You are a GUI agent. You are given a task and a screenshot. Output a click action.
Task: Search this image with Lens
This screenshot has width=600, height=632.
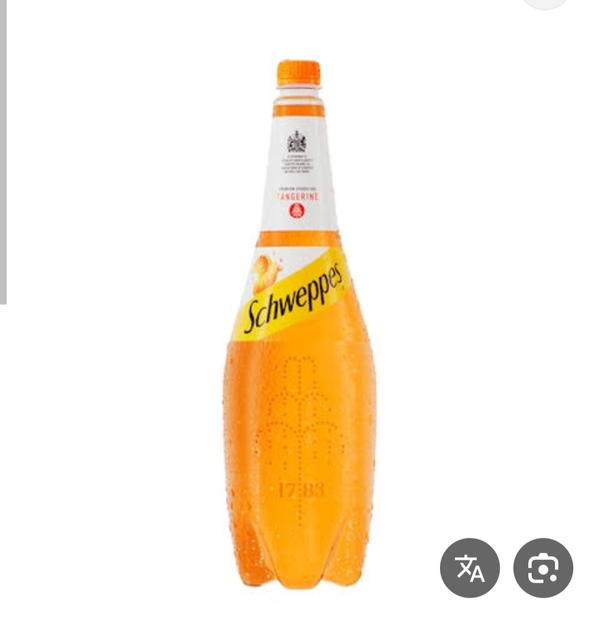click(x=543, y=568)
